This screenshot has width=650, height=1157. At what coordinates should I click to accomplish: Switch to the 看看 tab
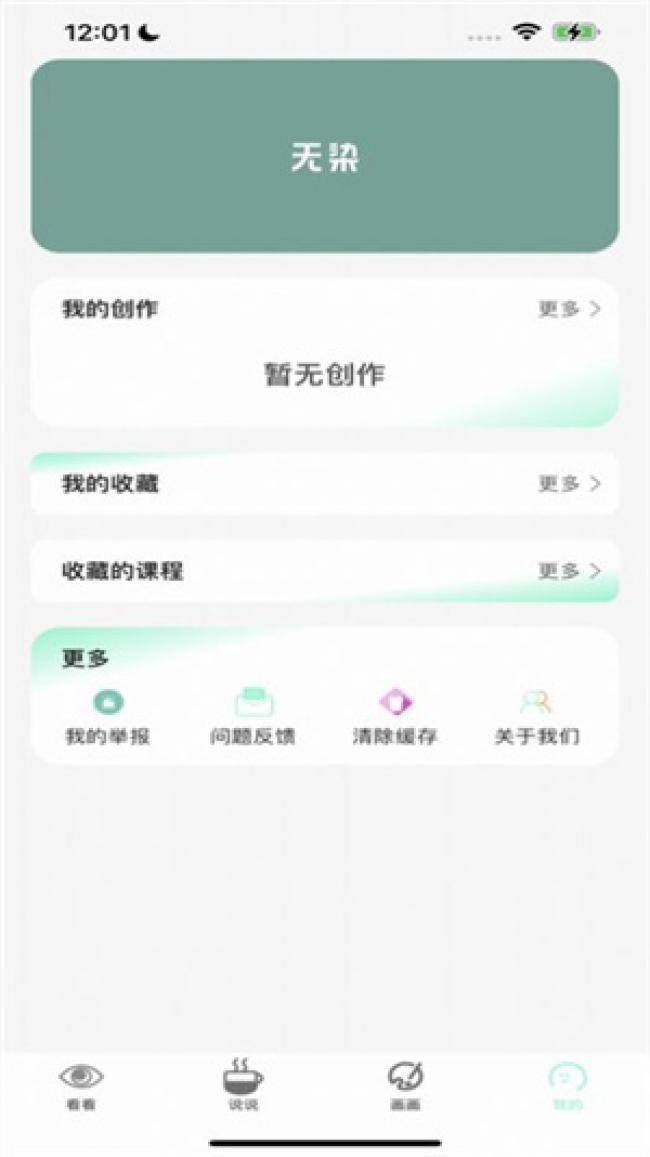(x=81, y=1085)
